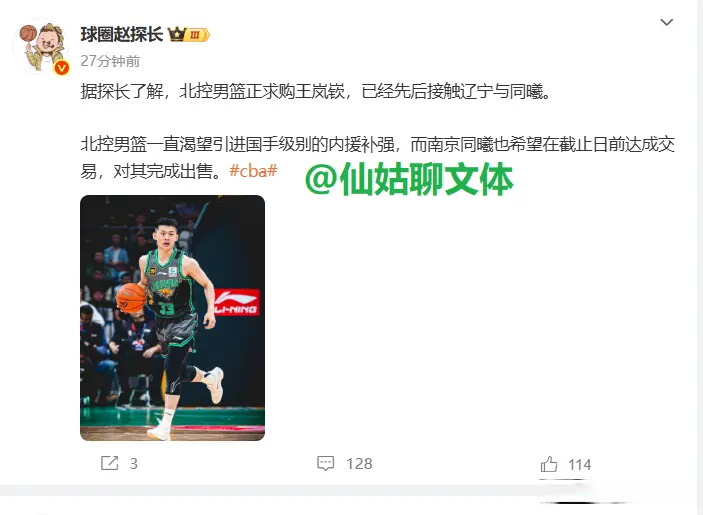Open the basketball player photo

click(x=172, y=317)
